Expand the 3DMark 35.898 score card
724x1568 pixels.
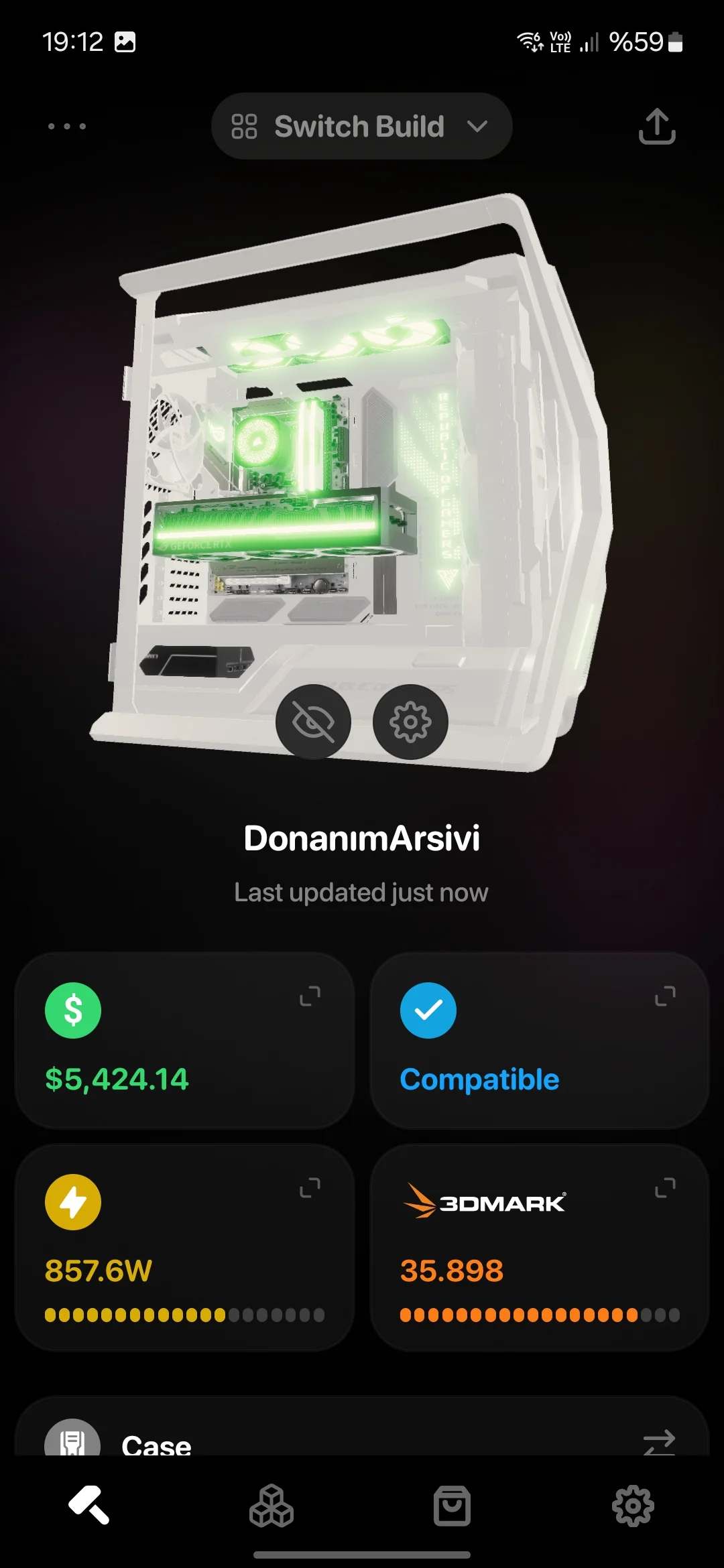(x=665, y=1188)
